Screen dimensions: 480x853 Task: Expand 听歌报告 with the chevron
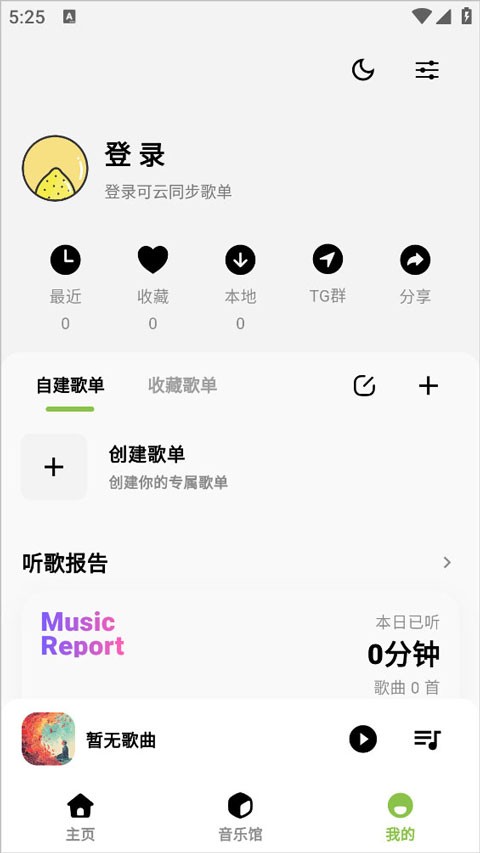coord(447,563)
